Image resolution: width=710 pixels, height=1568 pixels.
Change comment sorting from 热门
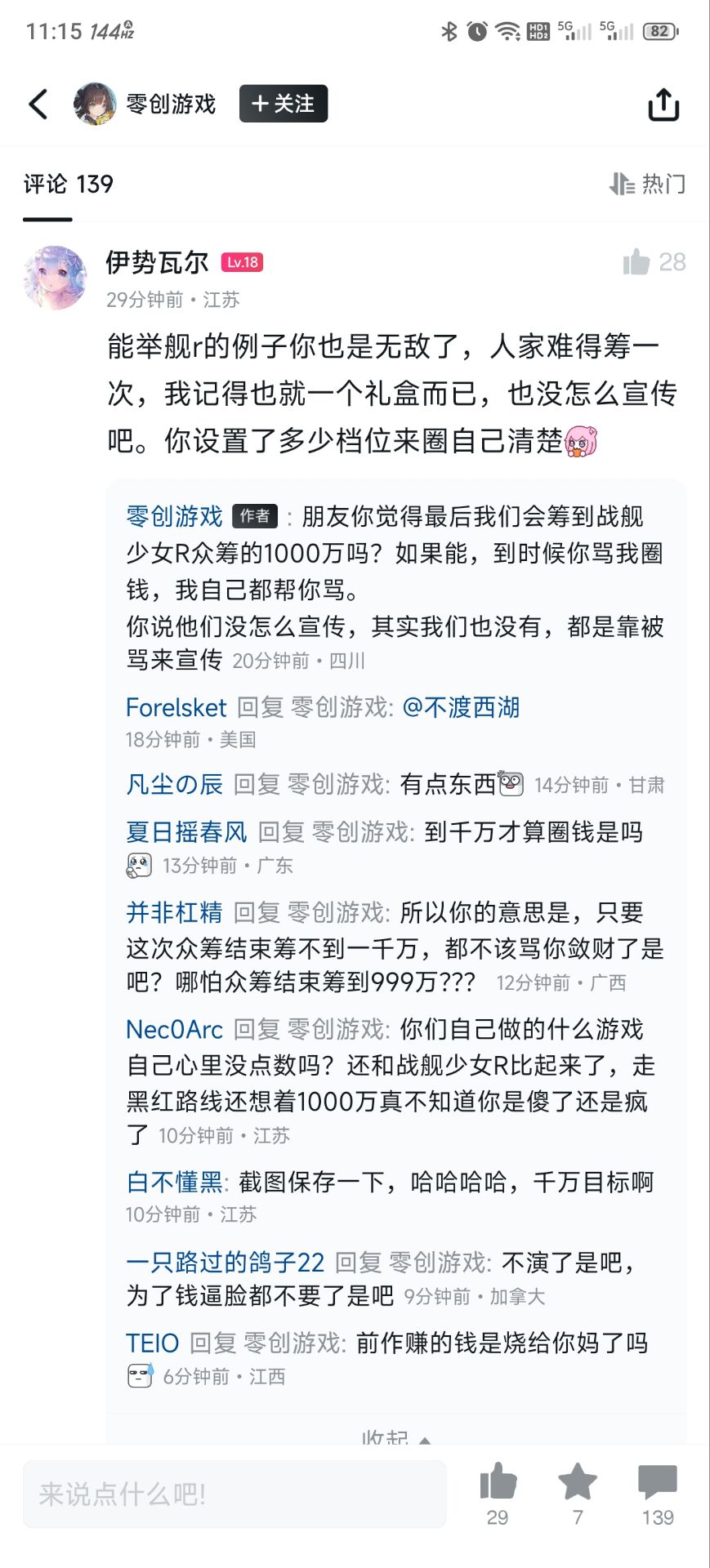[647, 184]
